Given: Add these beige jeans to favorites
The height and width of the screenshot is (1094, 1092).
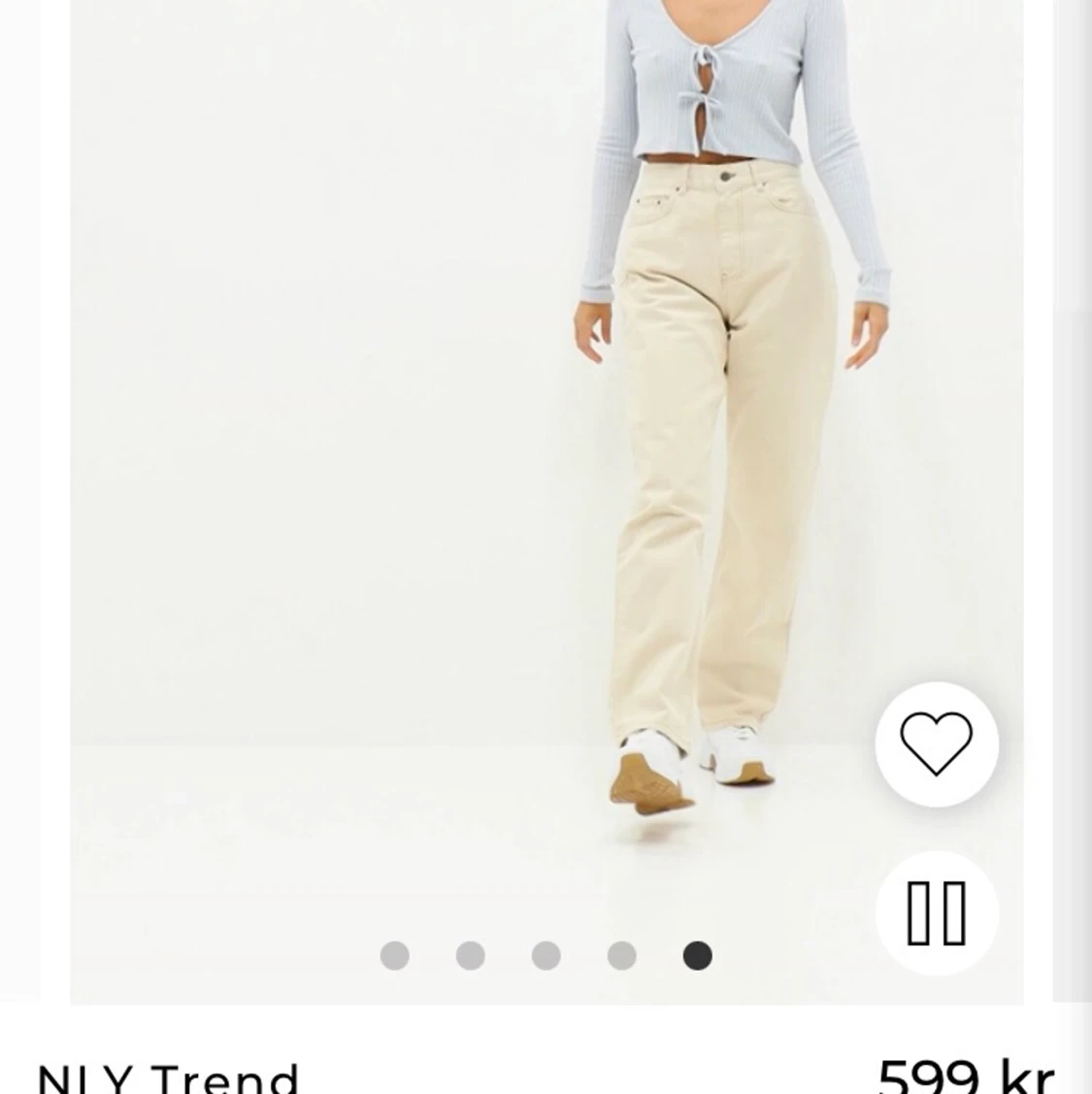Looking at the screenshot, I should [x=936, y=745].
